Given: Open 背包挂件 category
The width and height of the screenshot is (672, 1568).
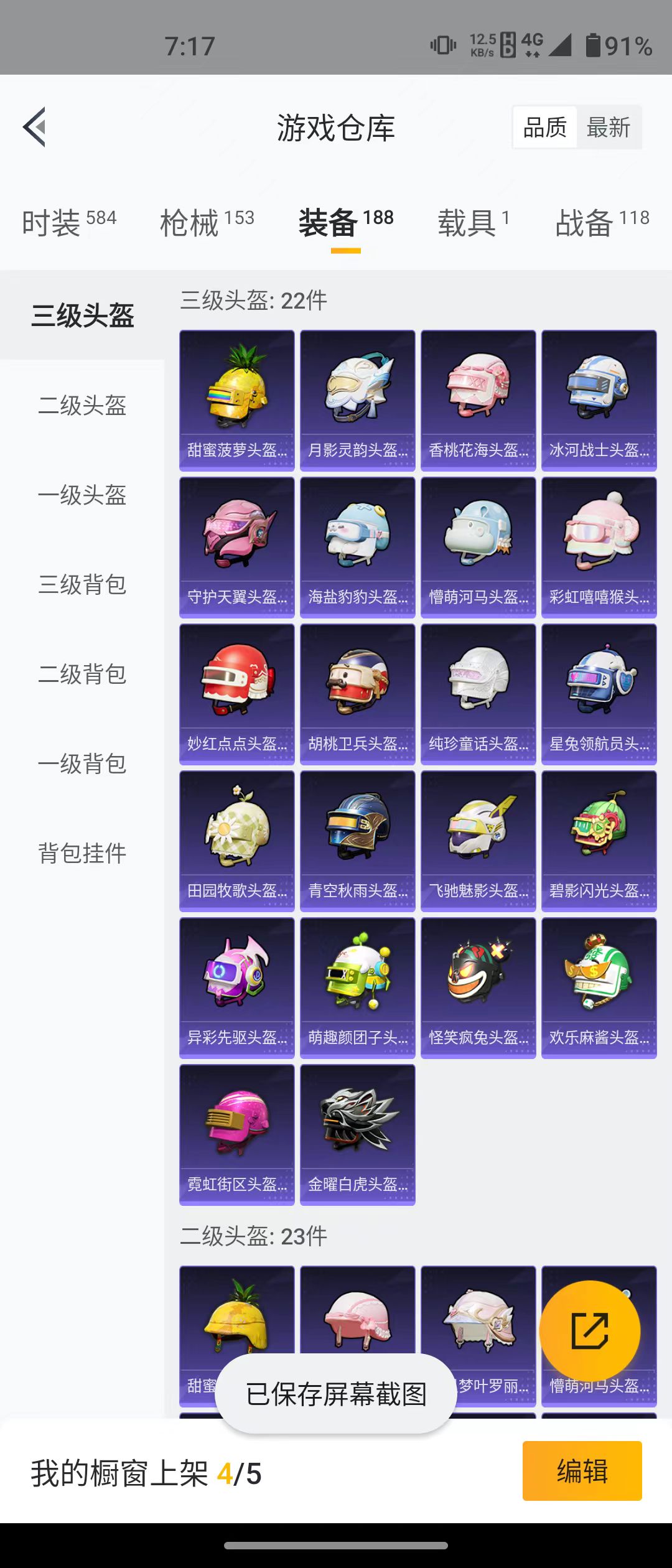Looking at the screenshot, I should tap(82, 854).
